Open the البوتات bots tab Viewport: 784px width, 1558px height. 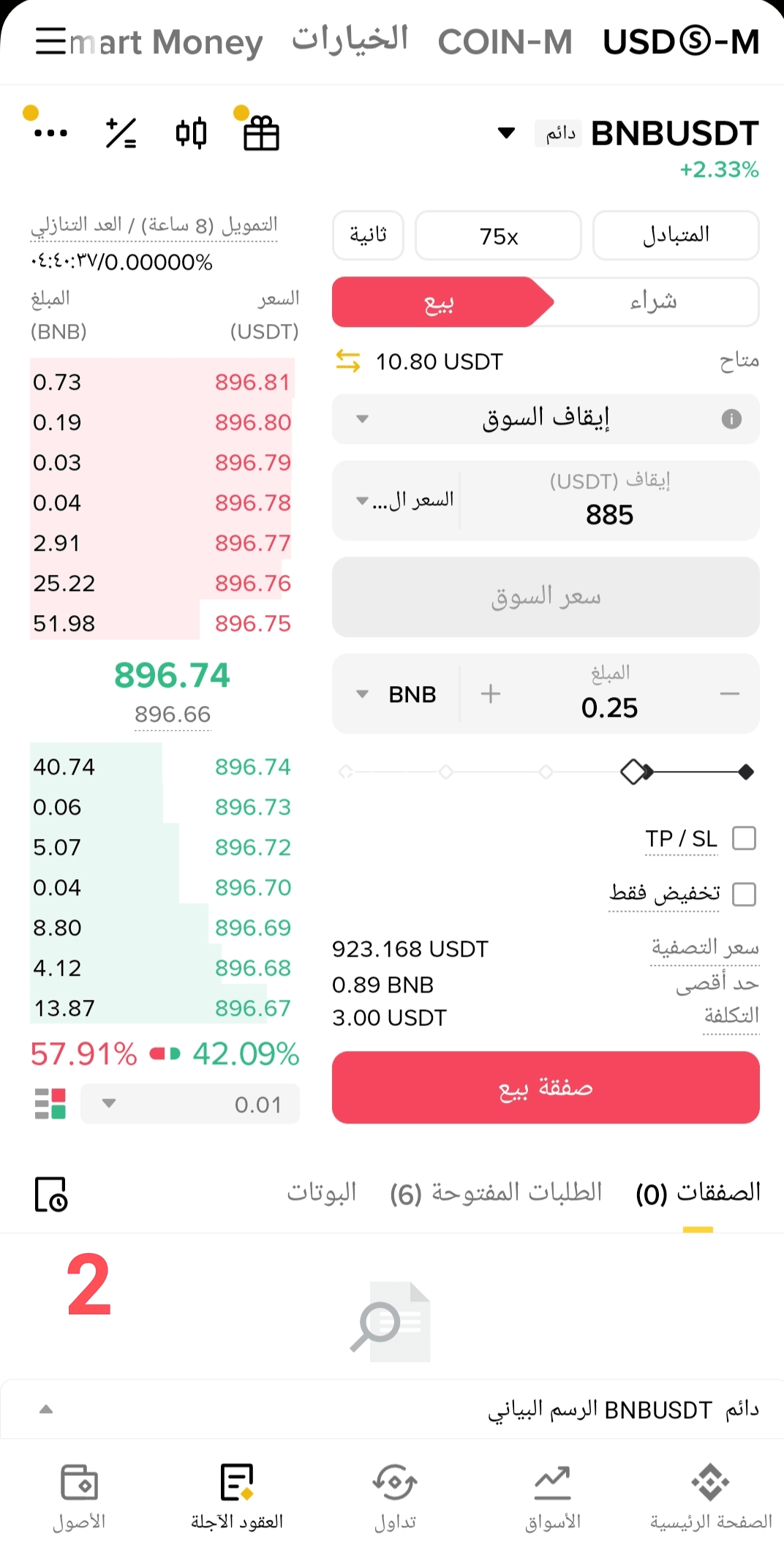point(321,1193)
